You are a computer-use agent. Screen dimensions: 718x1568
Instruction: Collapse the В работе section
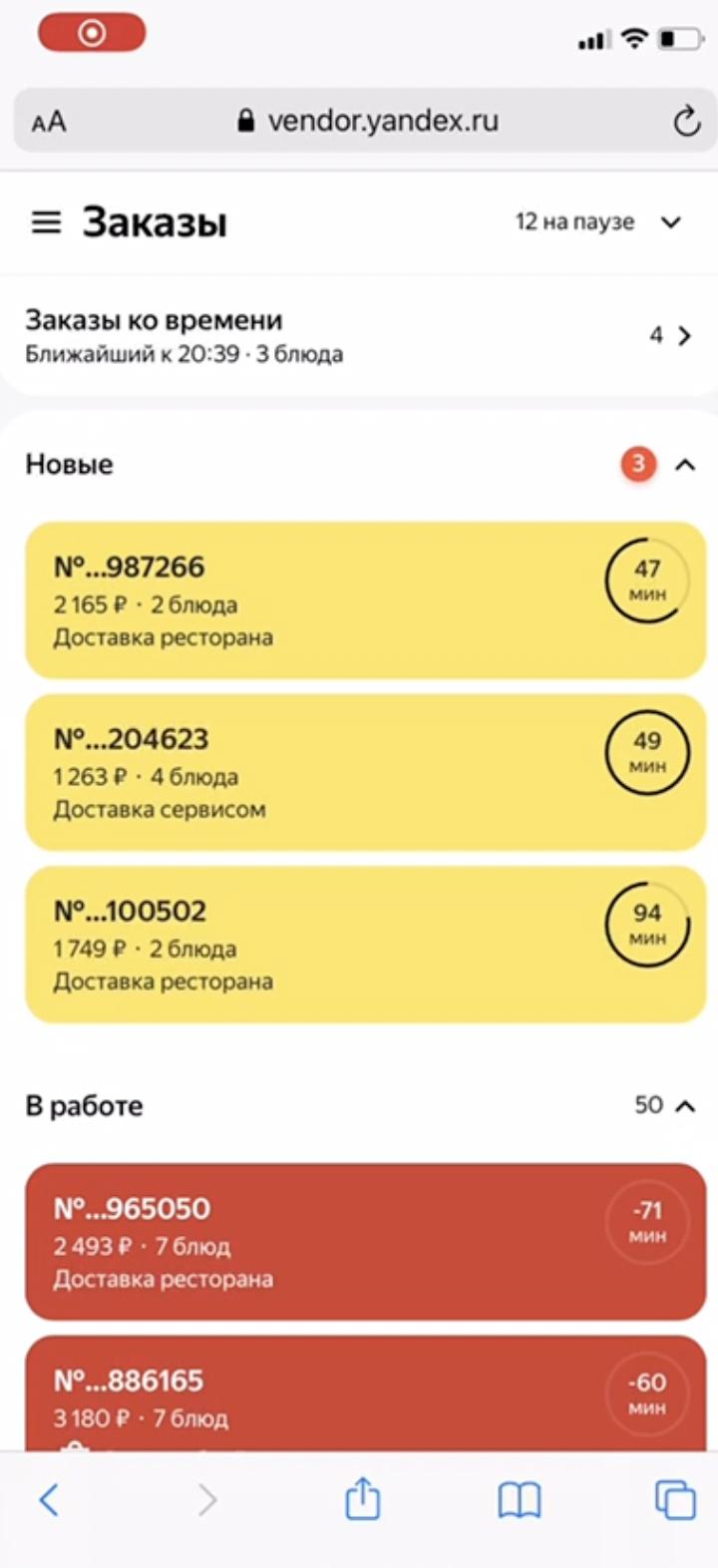click(685, 1105)
